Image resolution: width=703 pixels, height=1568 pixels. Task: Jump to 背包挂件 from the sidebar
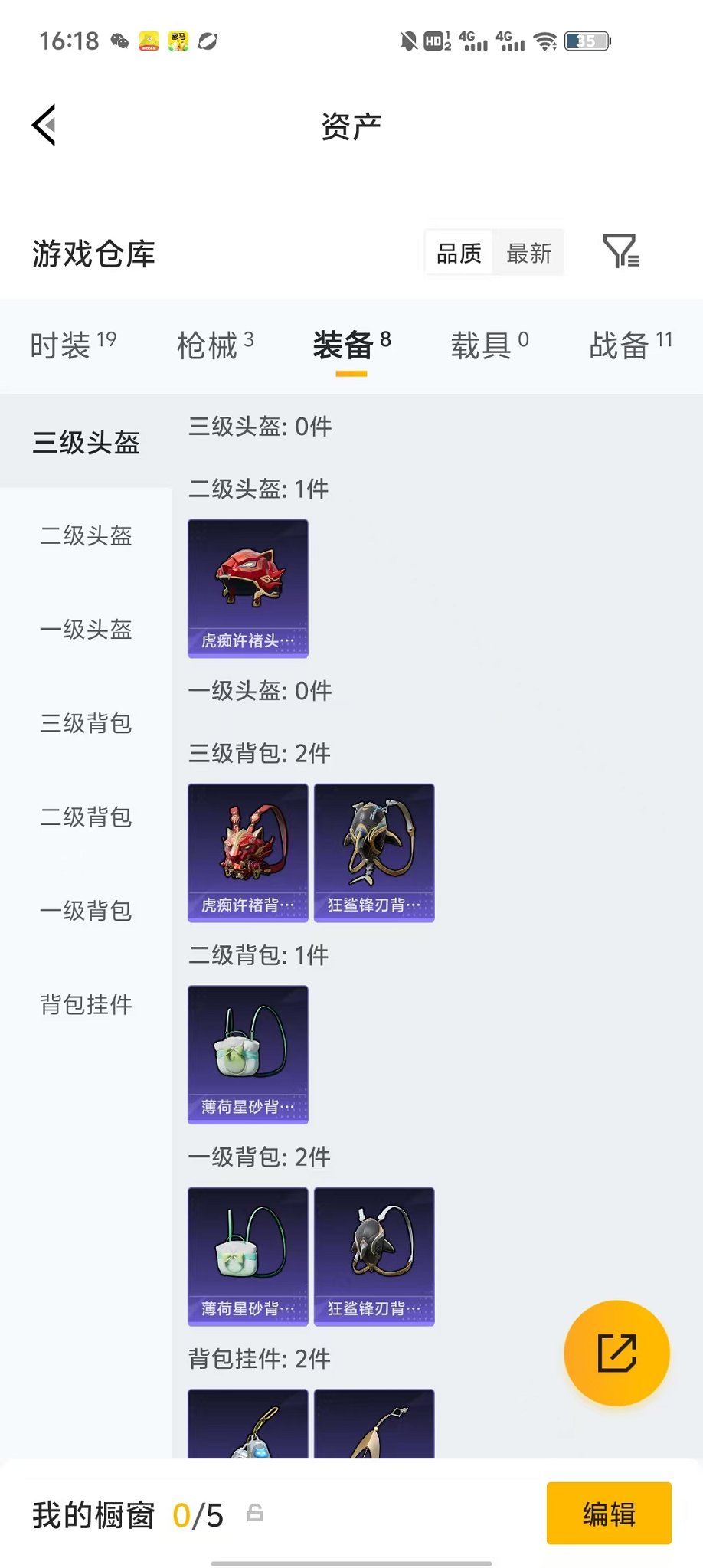tap(86, 1005)
